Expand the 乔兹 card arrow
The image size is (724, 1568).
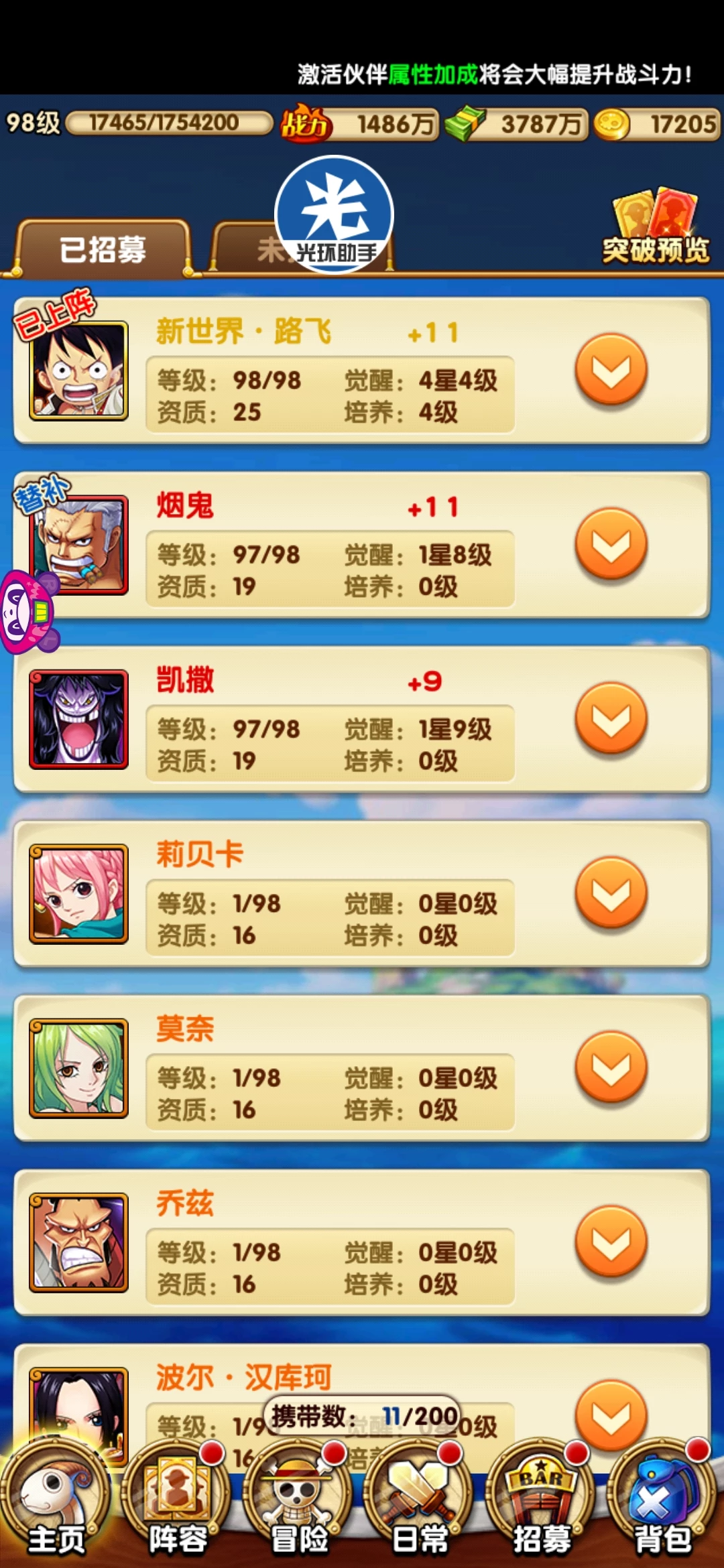[x=611, y=1241]
